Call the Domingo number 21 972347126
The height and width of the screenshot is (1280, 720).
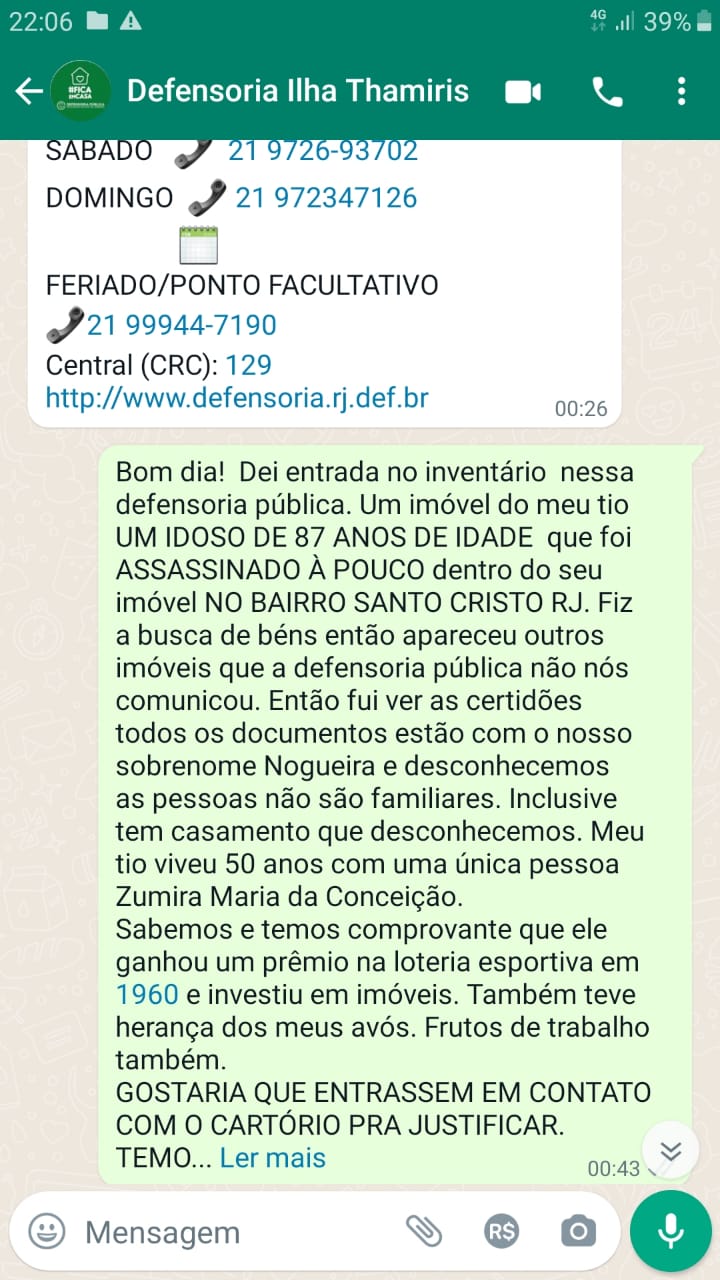[x=325, y=198]
